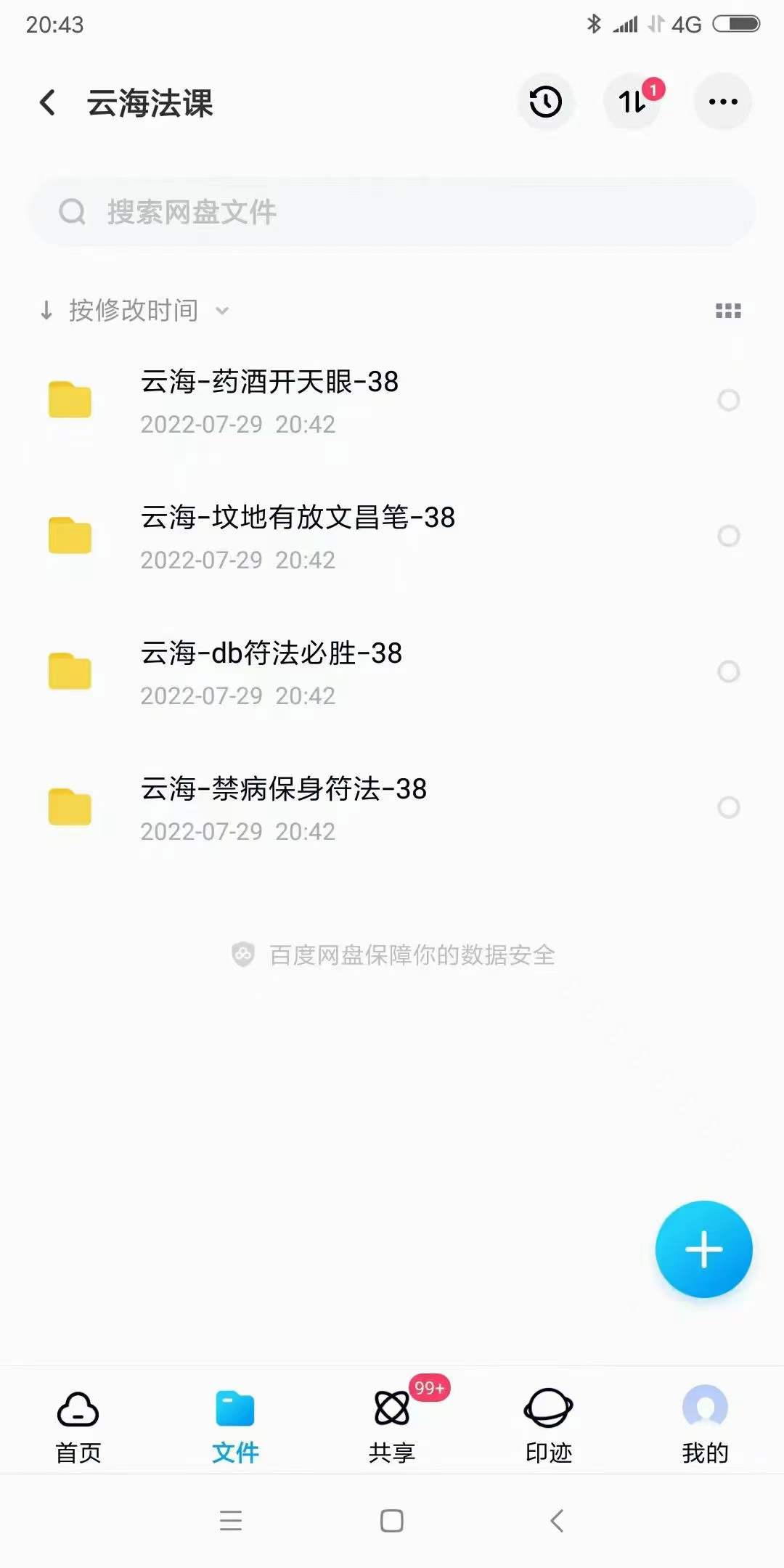Switch to grid view layout
The width and height of the screenshot is (784, 1568).
[x=727, y=310]
